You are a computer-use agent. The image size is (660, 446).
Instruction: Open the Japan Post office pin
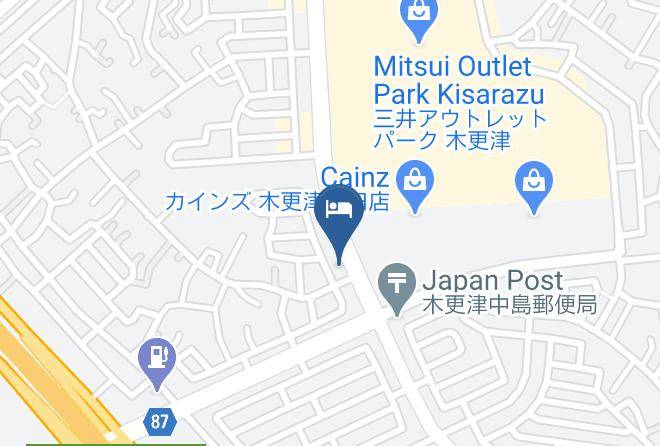pos(397,286)
